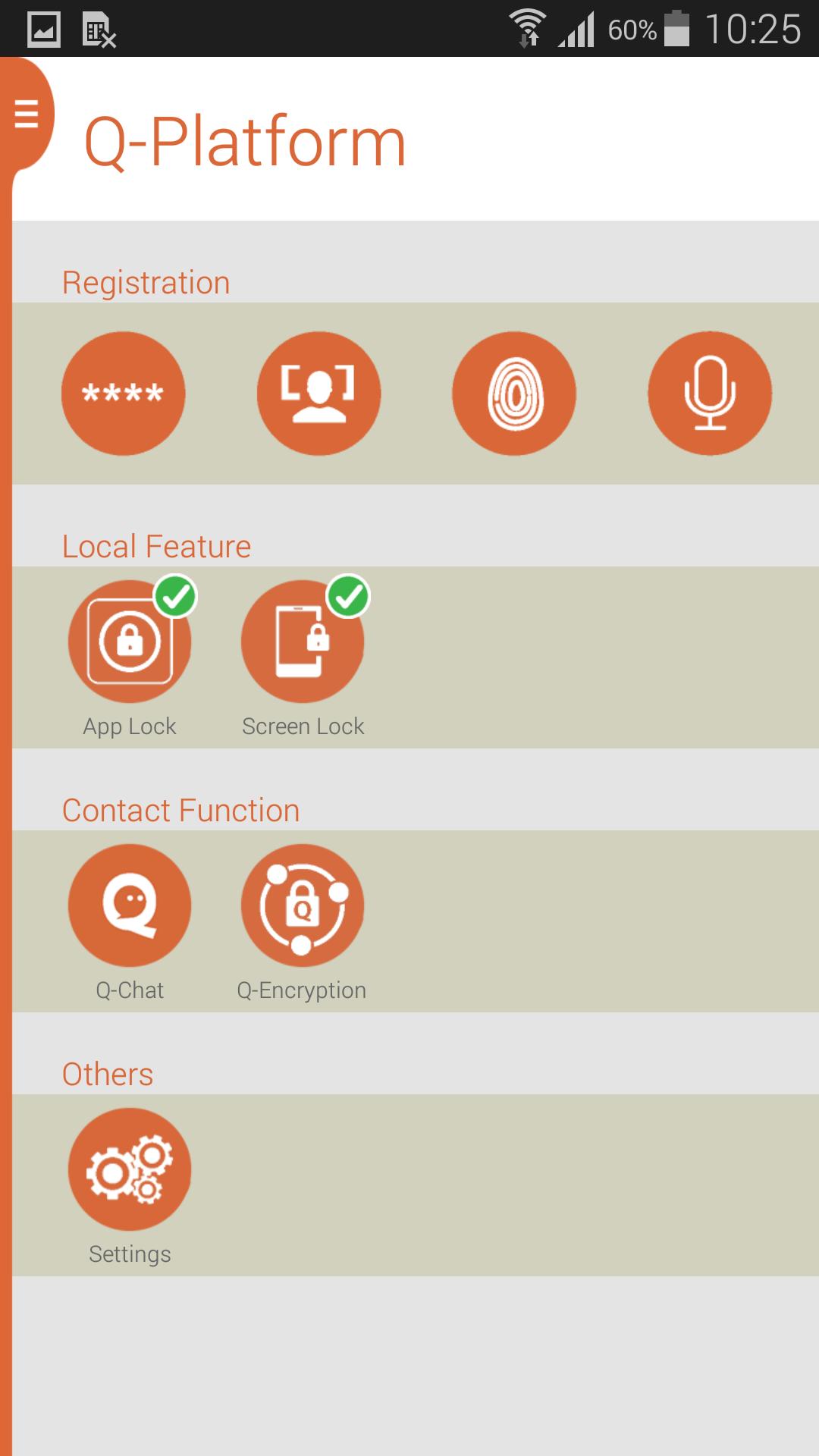Open the hamburger navigation menu

coord(27,112)
